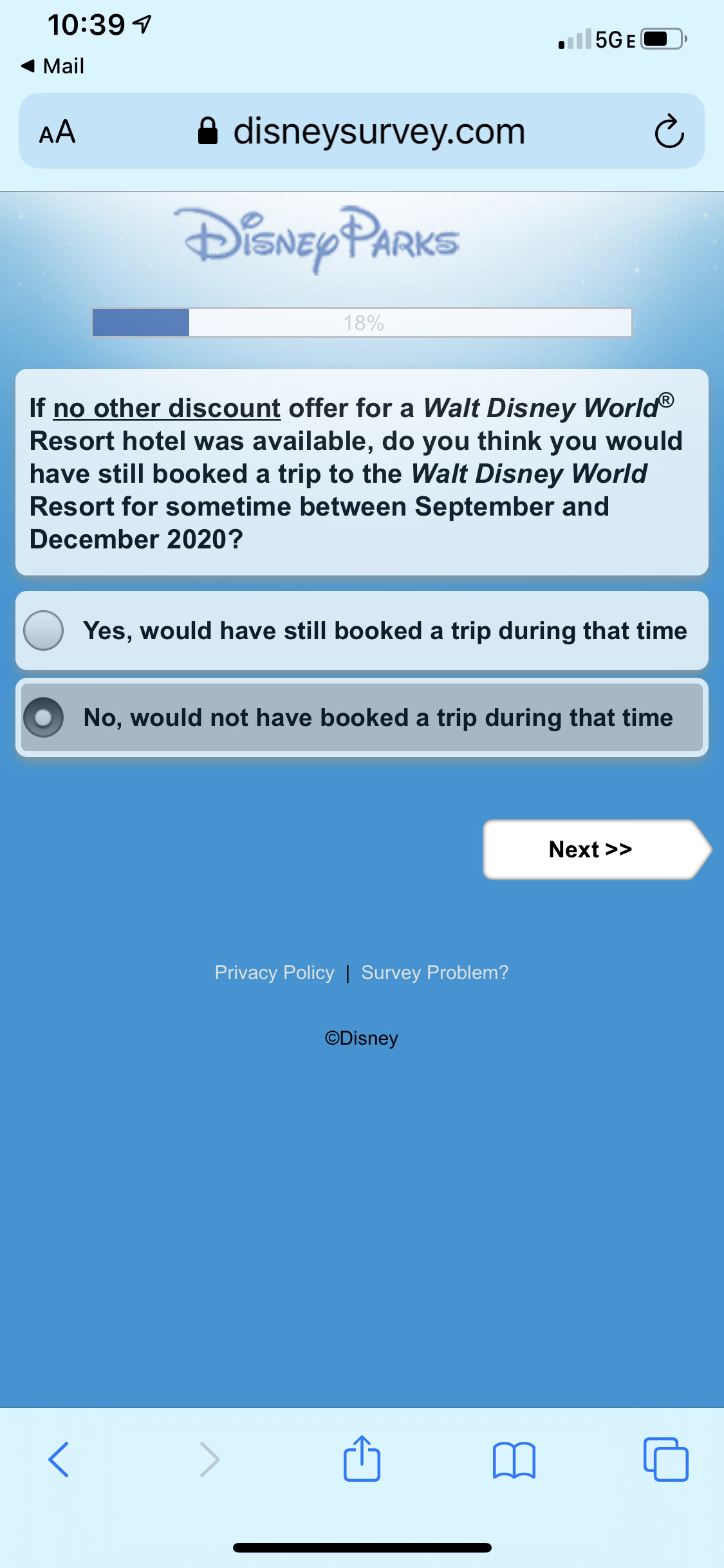Share this page
724x1568 pixels.
362,1458
